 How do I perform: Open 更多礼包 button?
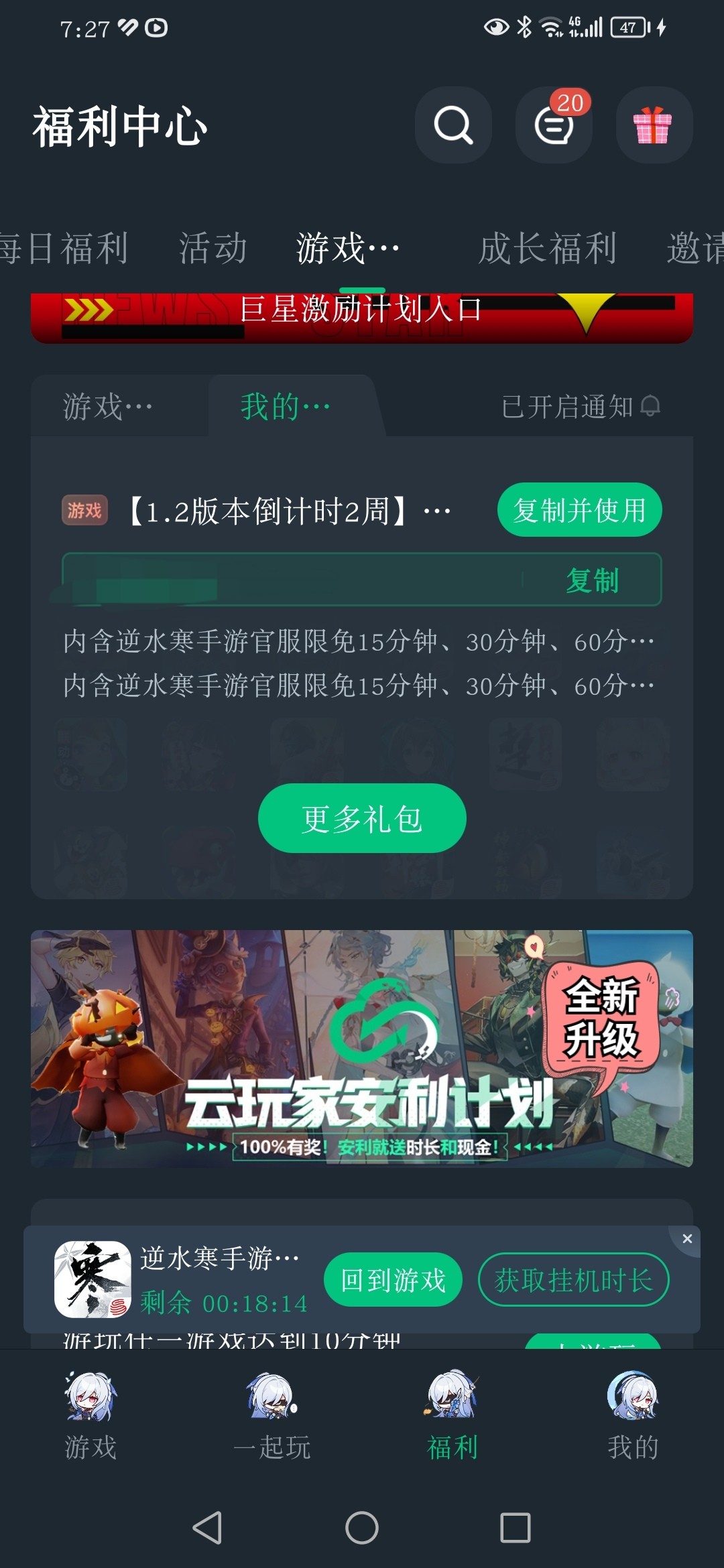click(x=362, y=818)
